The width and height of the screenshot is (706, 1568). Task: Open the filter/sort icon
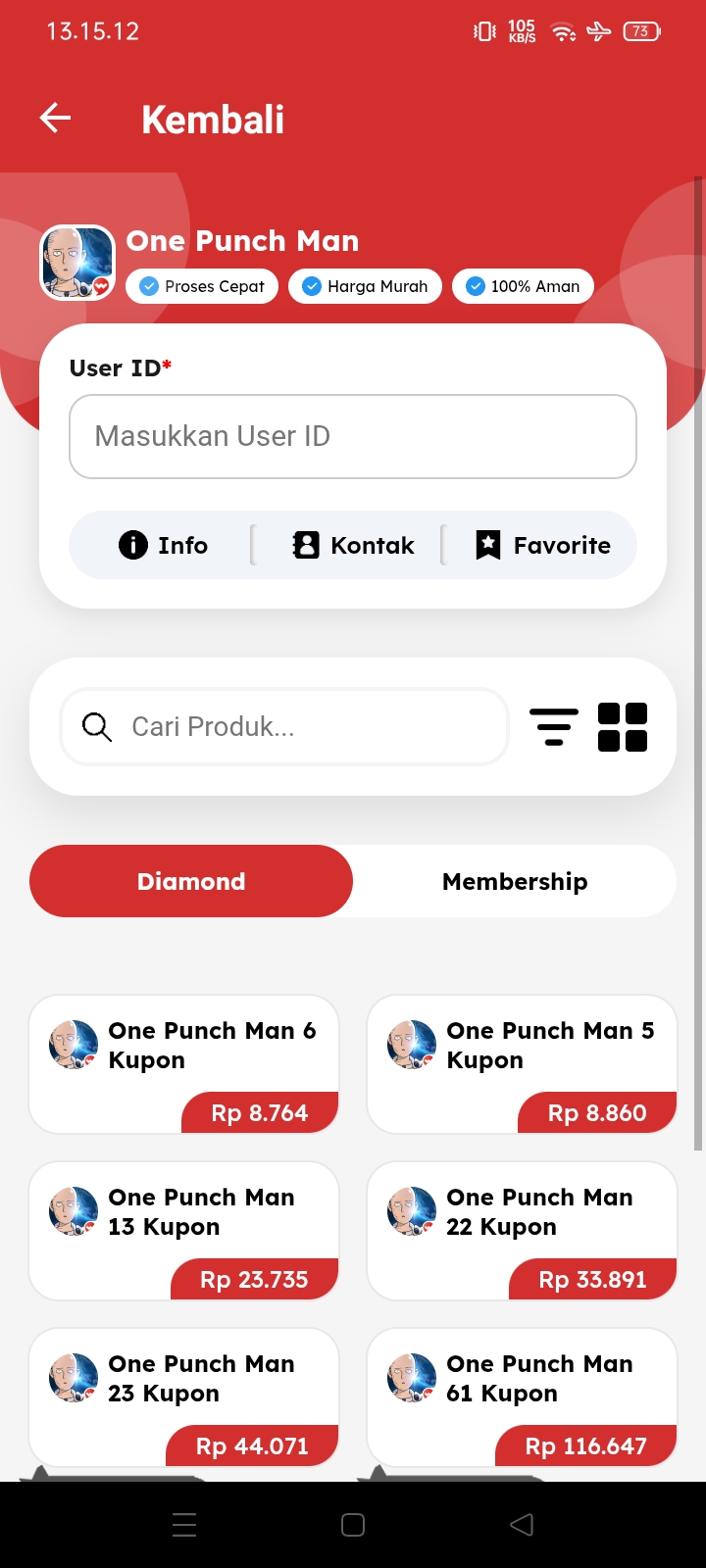553,726
